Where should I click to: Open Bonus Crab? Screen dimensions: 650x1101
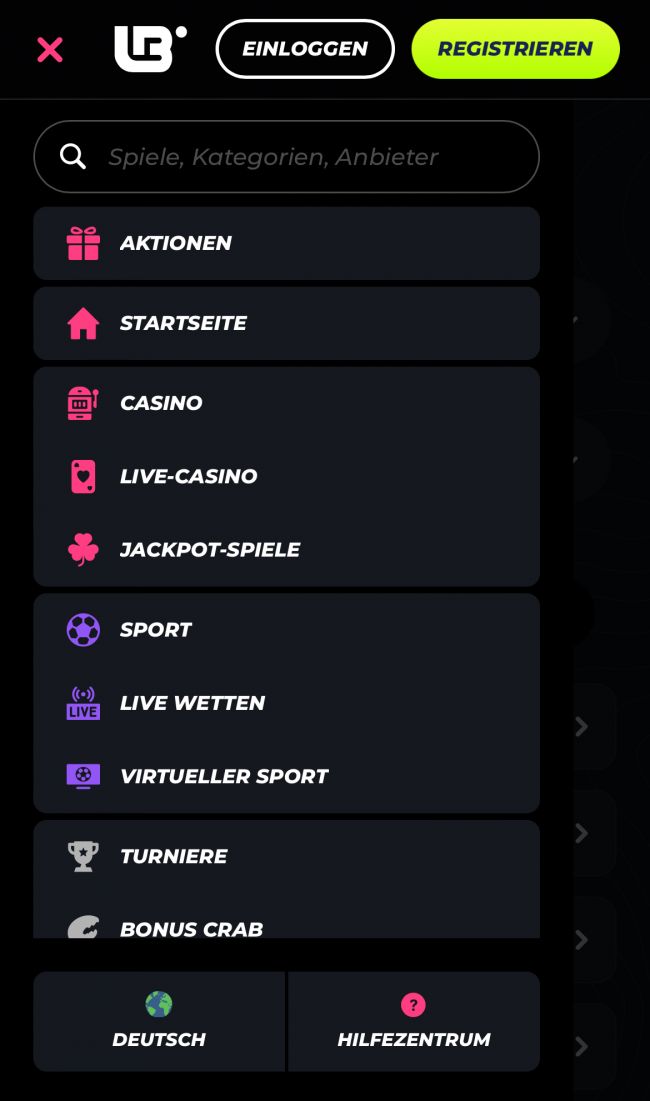pos(286,926)
